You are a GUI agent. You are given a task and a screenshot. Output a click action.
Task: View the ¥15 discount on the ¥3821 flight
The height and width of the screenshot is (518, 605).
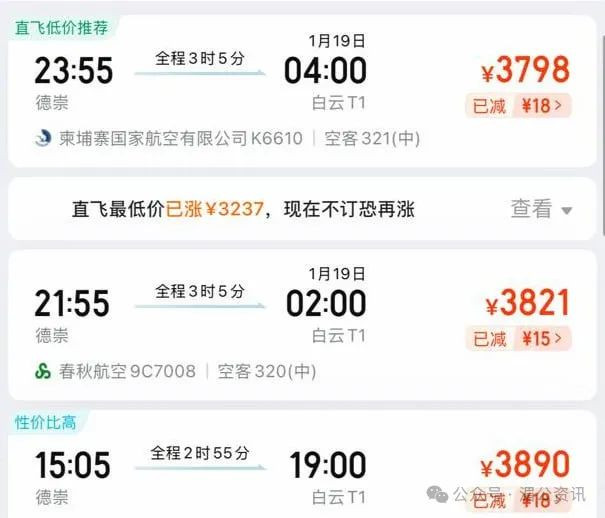[518, 338]
